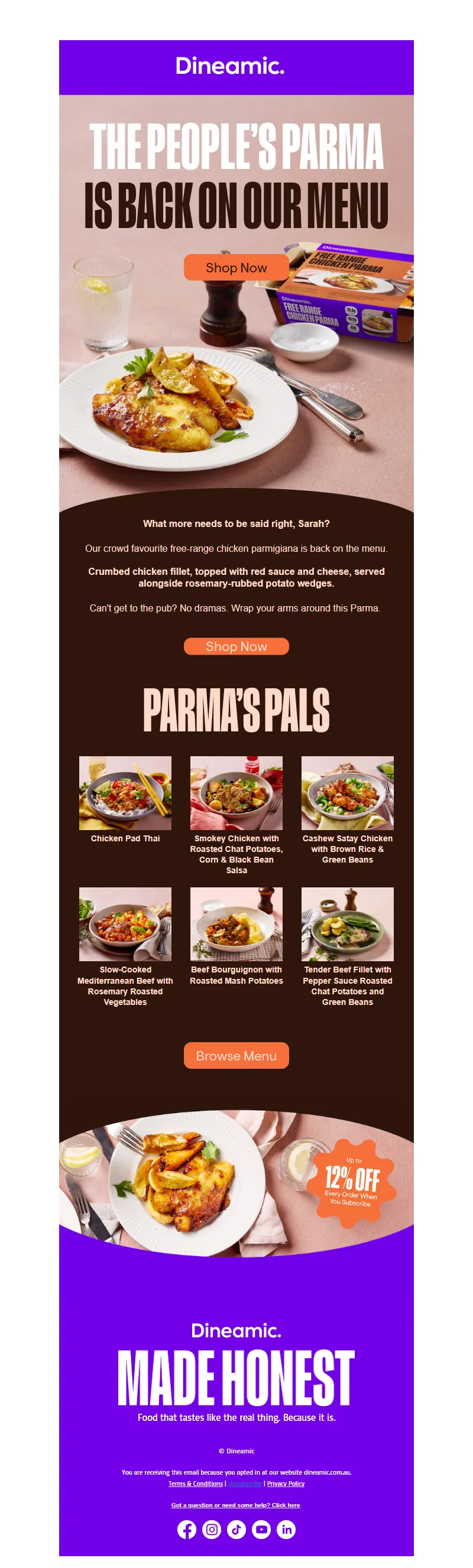Tap Shop Now beneath the Parma description text
The height and width of the screenshot is (1568, 473).
coord(236,646)
